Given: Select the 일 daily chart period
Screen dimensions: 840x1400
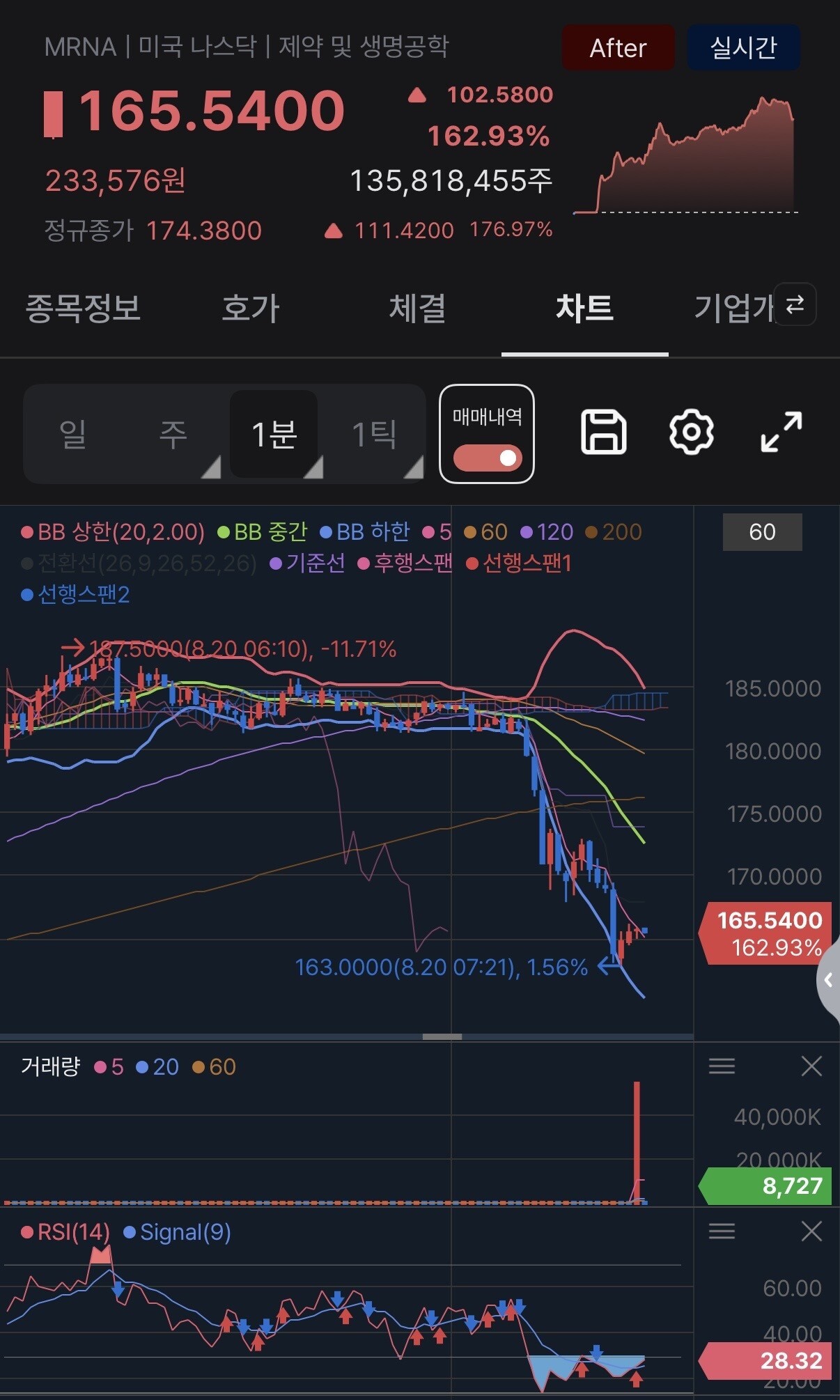Looking at the screenshot, I should (x=73, y=434).
